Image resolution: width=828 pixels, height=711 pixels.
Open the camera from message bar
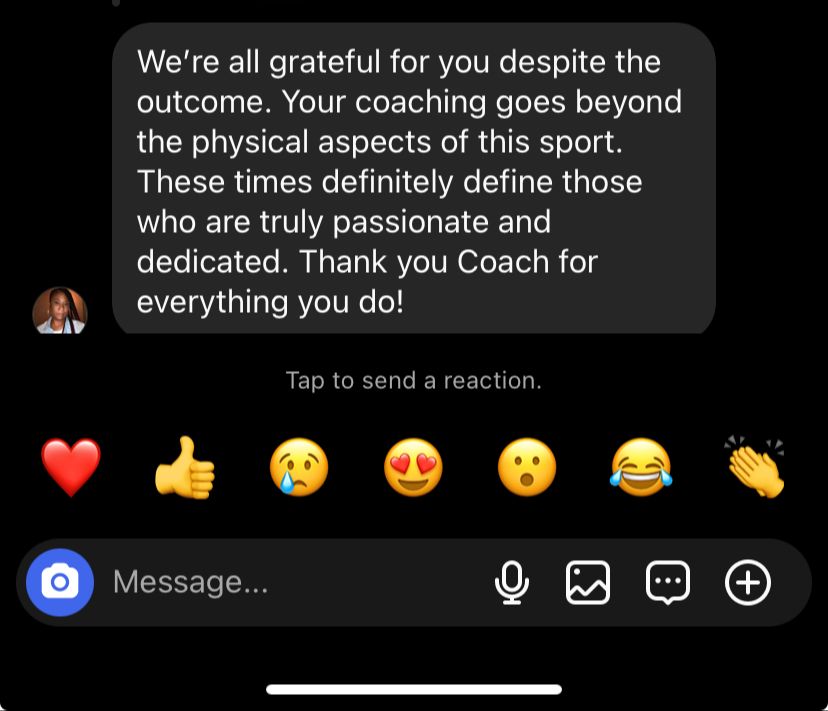tap(60, 582)
